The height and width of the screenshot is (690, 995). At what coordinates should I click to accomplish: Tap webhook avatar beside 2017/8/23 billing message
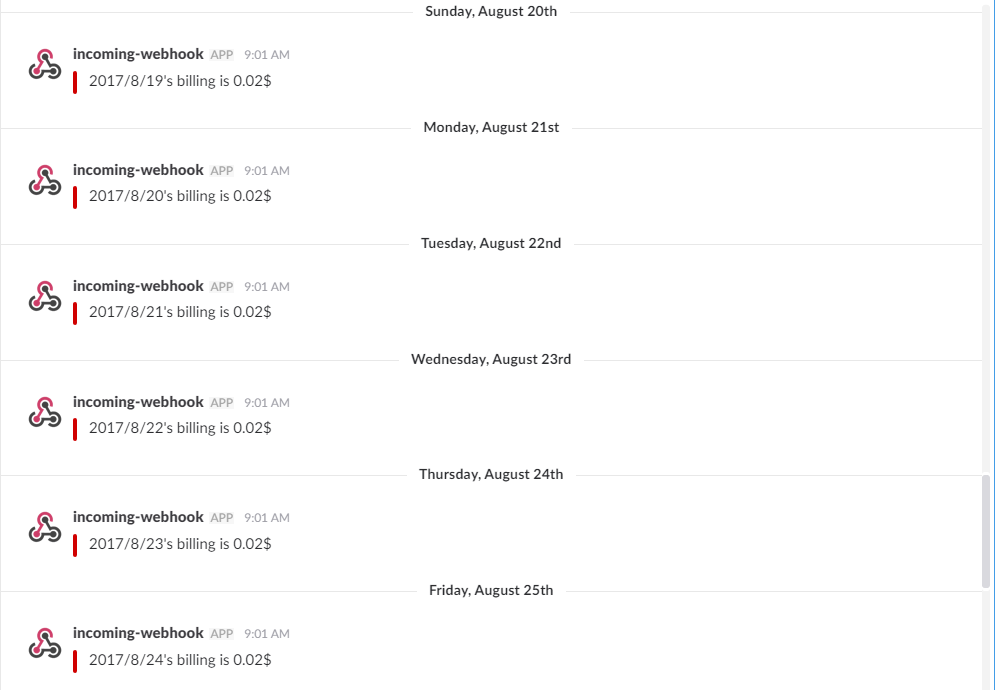coord(45,528)
